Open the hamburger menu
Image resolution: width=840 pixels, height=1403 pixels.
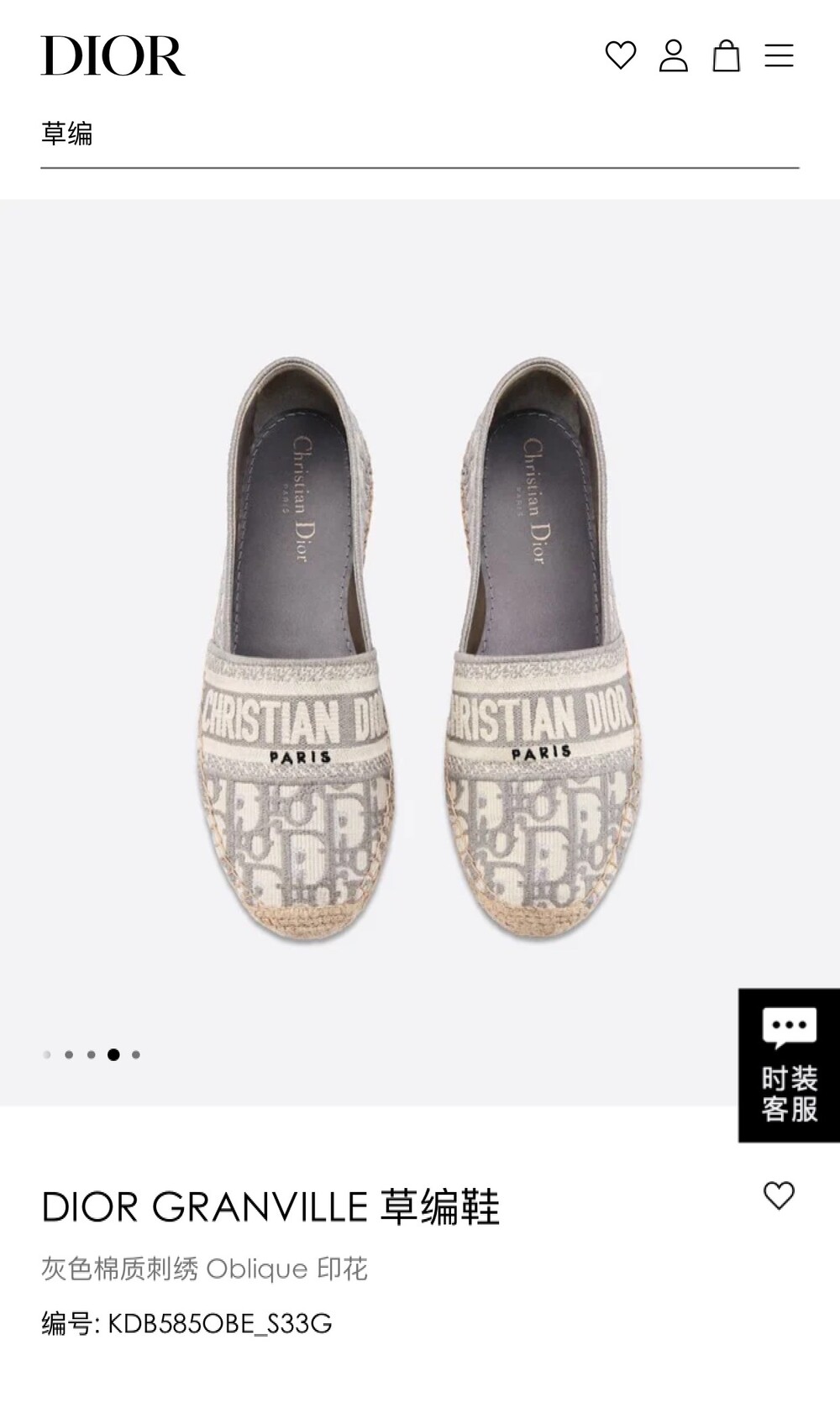click(779, 56)
